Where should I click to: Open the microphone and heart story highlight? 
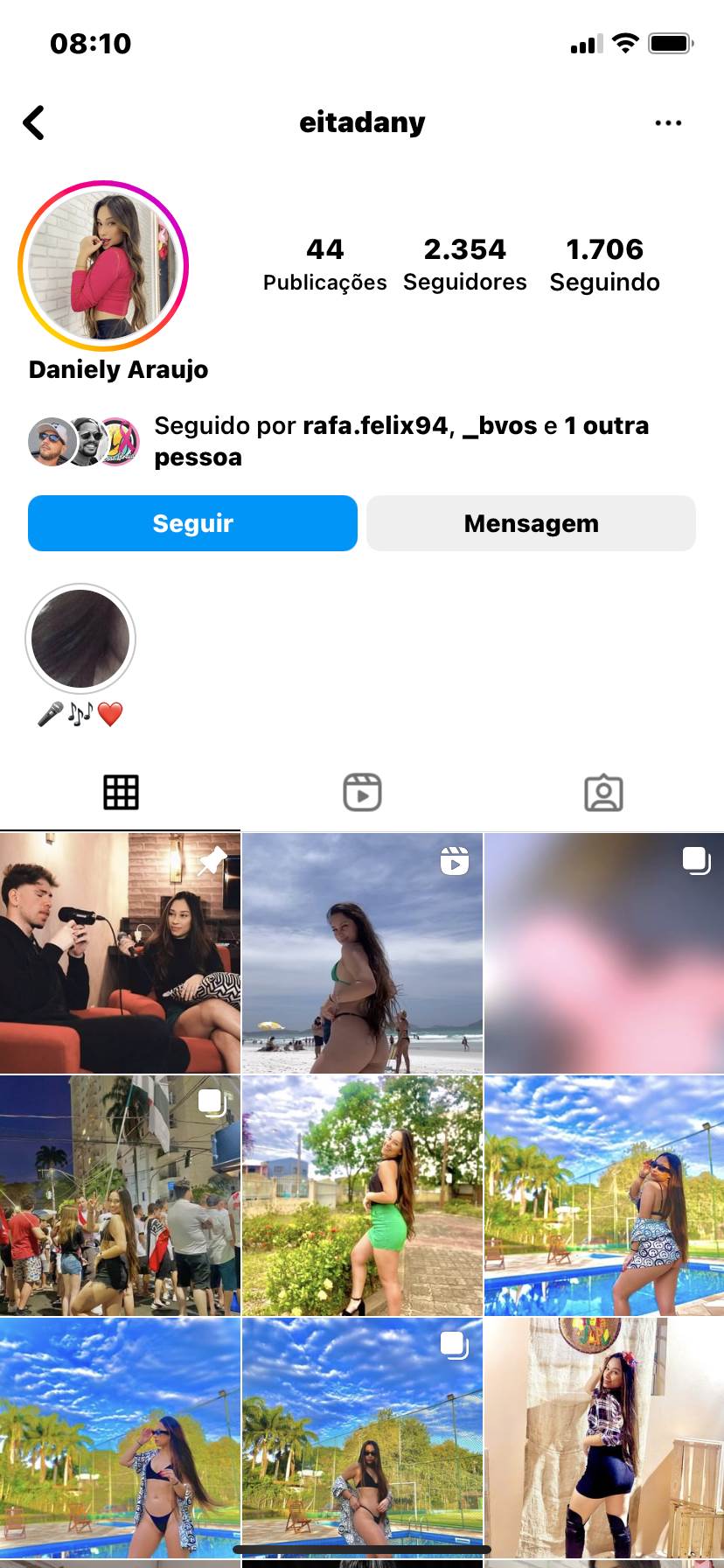click(80, 639)
